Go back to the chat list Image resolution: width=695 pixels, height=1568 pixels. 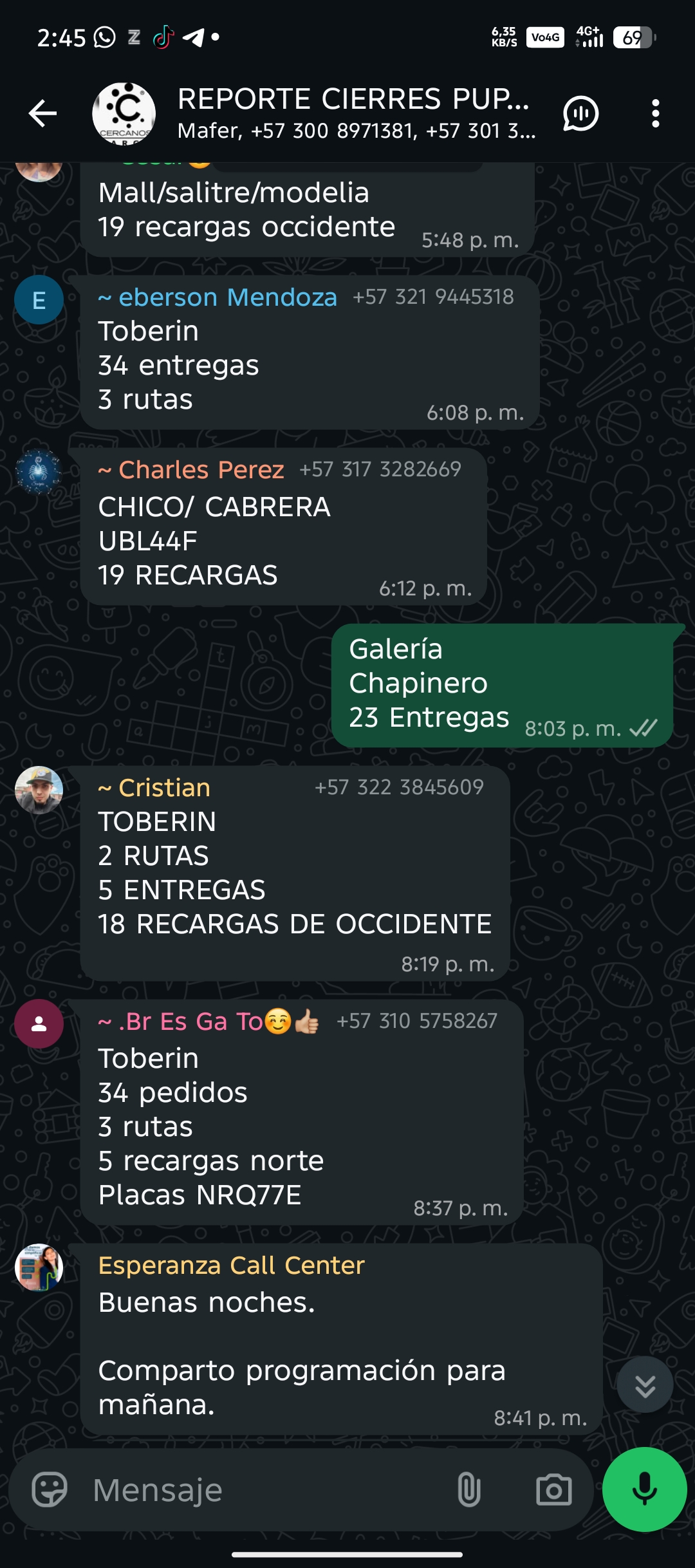pos(43,114)
